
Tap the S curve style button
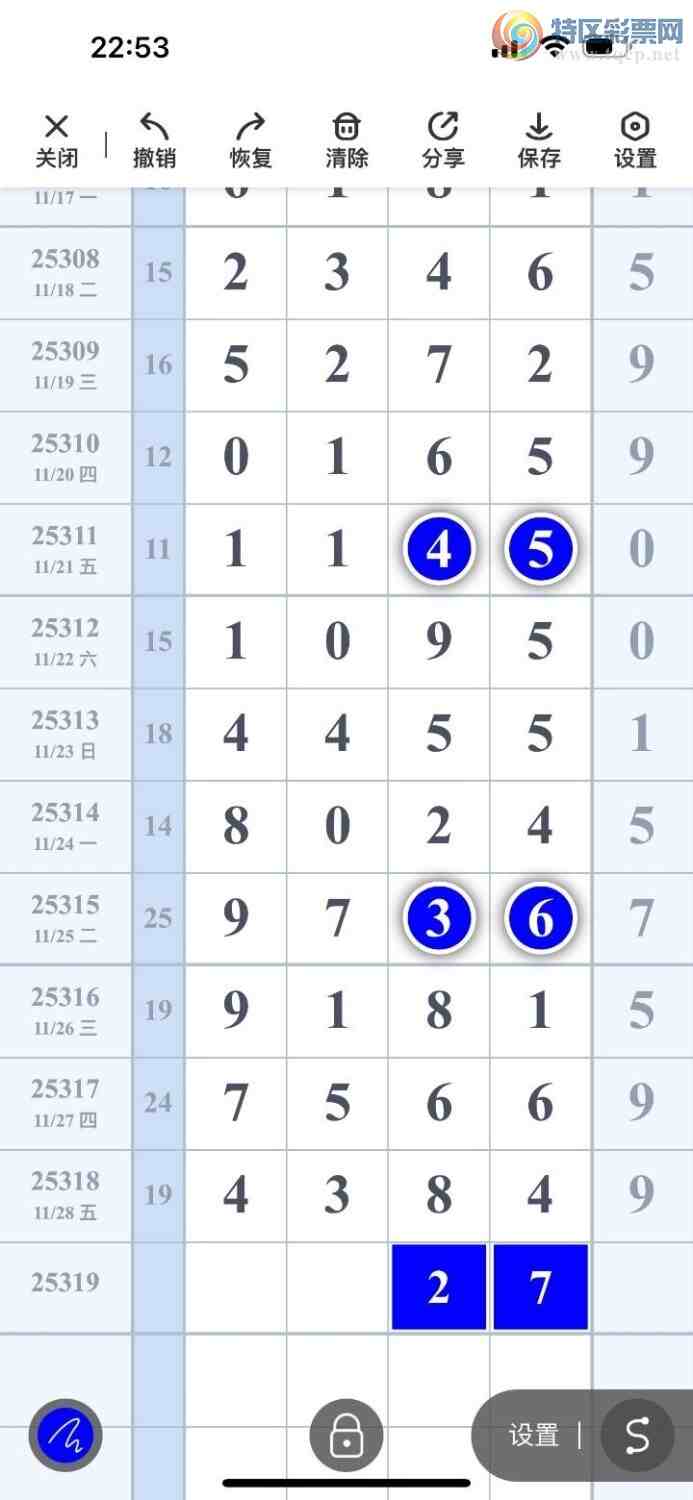(637, 1436)
